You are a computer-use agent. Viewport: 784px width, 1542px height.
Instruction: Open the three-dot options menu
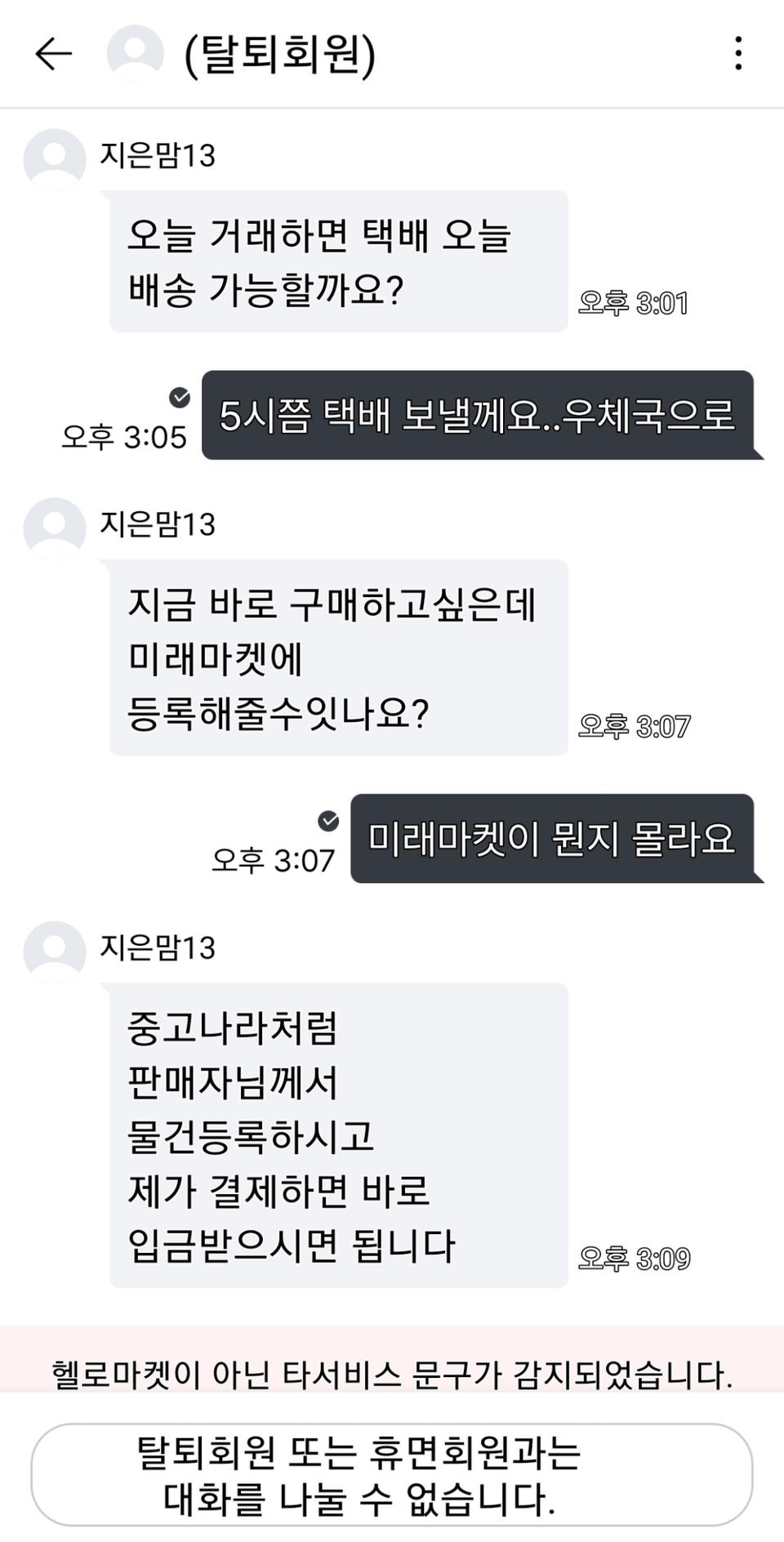pos(739,56)
